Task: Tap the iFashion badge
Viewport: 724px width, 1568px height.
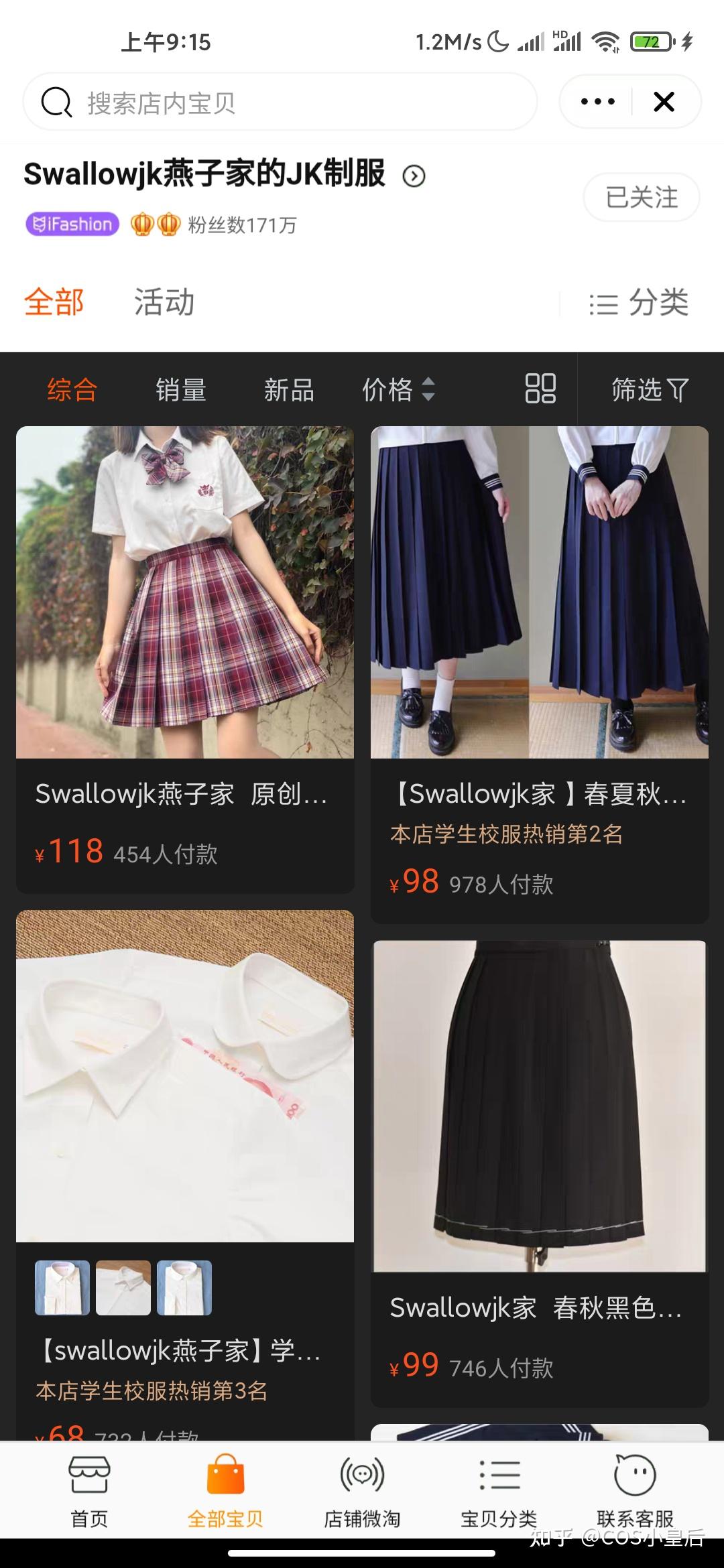Action: [x=71, y=224]
